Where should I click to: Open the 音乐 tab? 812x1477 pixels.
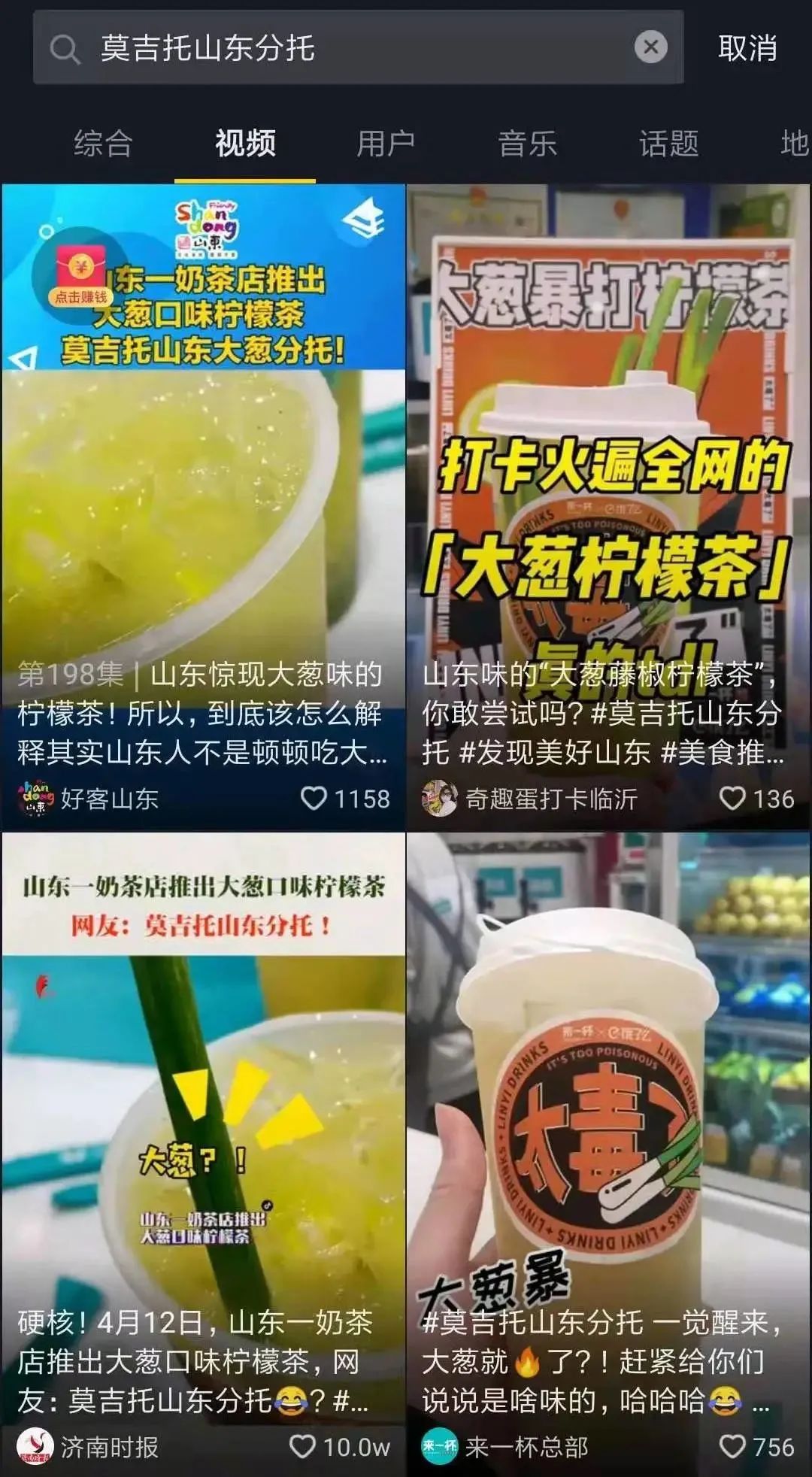527,143
